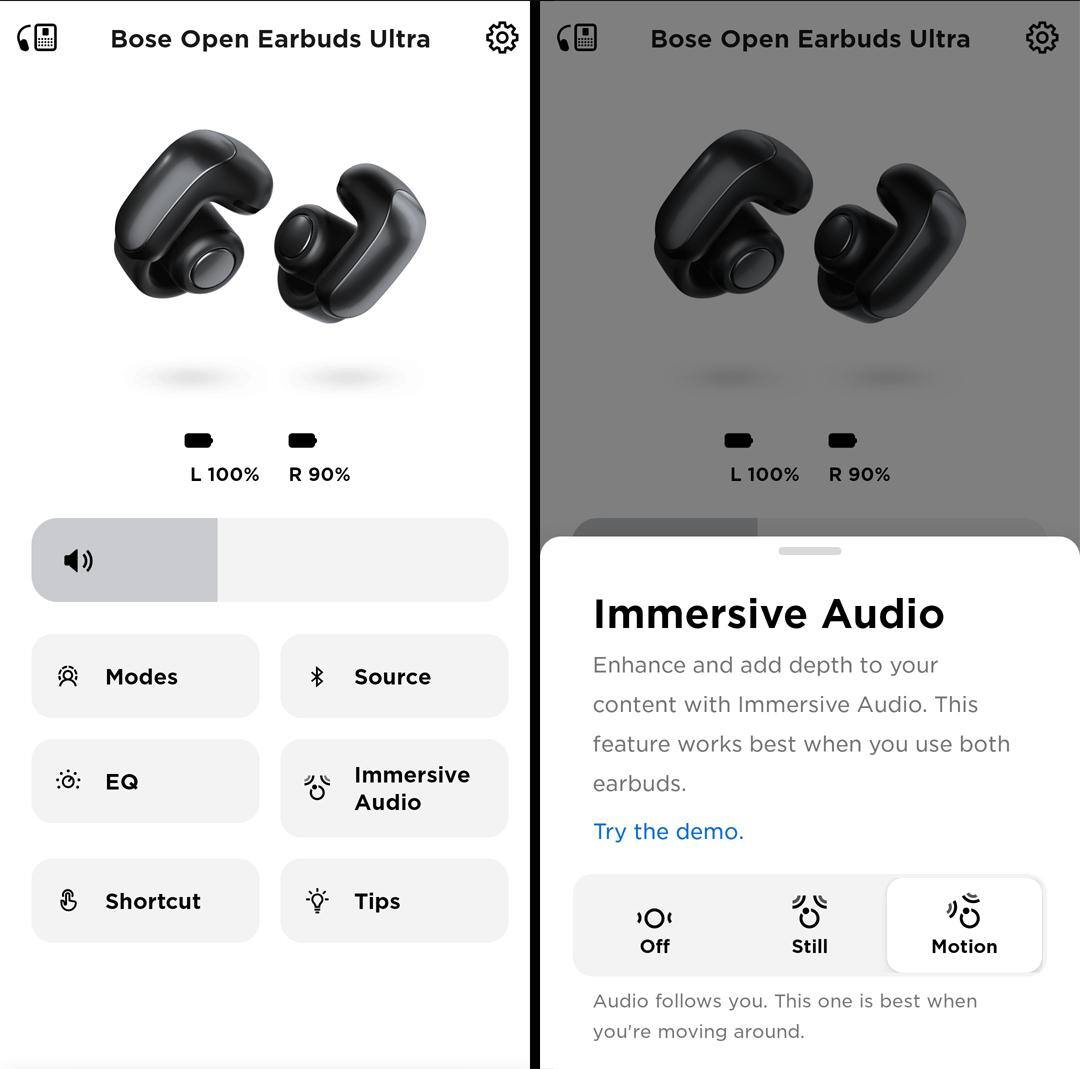1080x1069 pixels.
Task: Open the Immersive Audio tile
Action: pyautogui.click(x=394, y=788)
